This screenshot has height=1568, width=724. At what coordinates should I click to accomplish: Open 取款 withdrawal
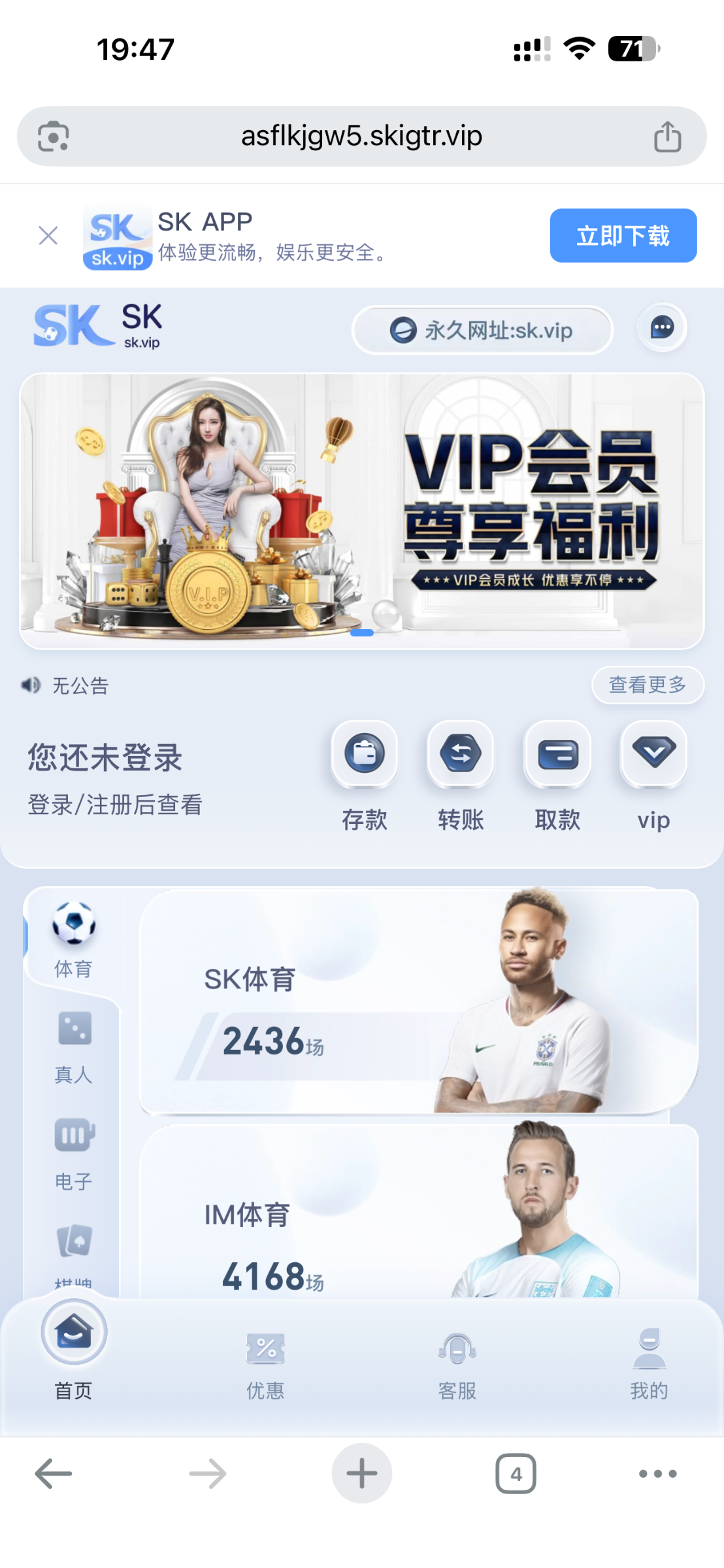pyautogui.click(x=557, y=776)
